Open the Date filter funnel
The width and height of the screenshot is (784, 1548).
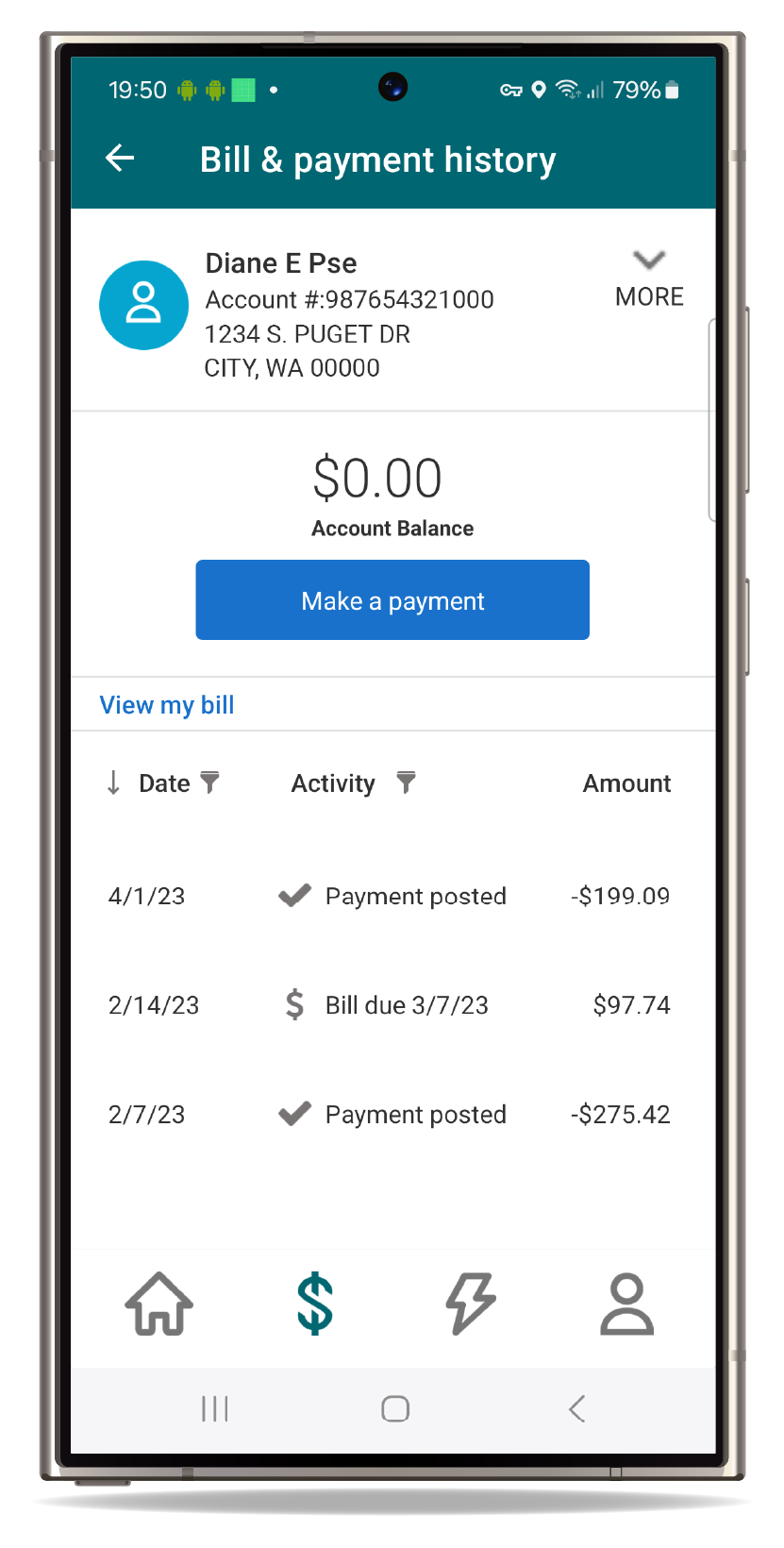pos(210,782)
